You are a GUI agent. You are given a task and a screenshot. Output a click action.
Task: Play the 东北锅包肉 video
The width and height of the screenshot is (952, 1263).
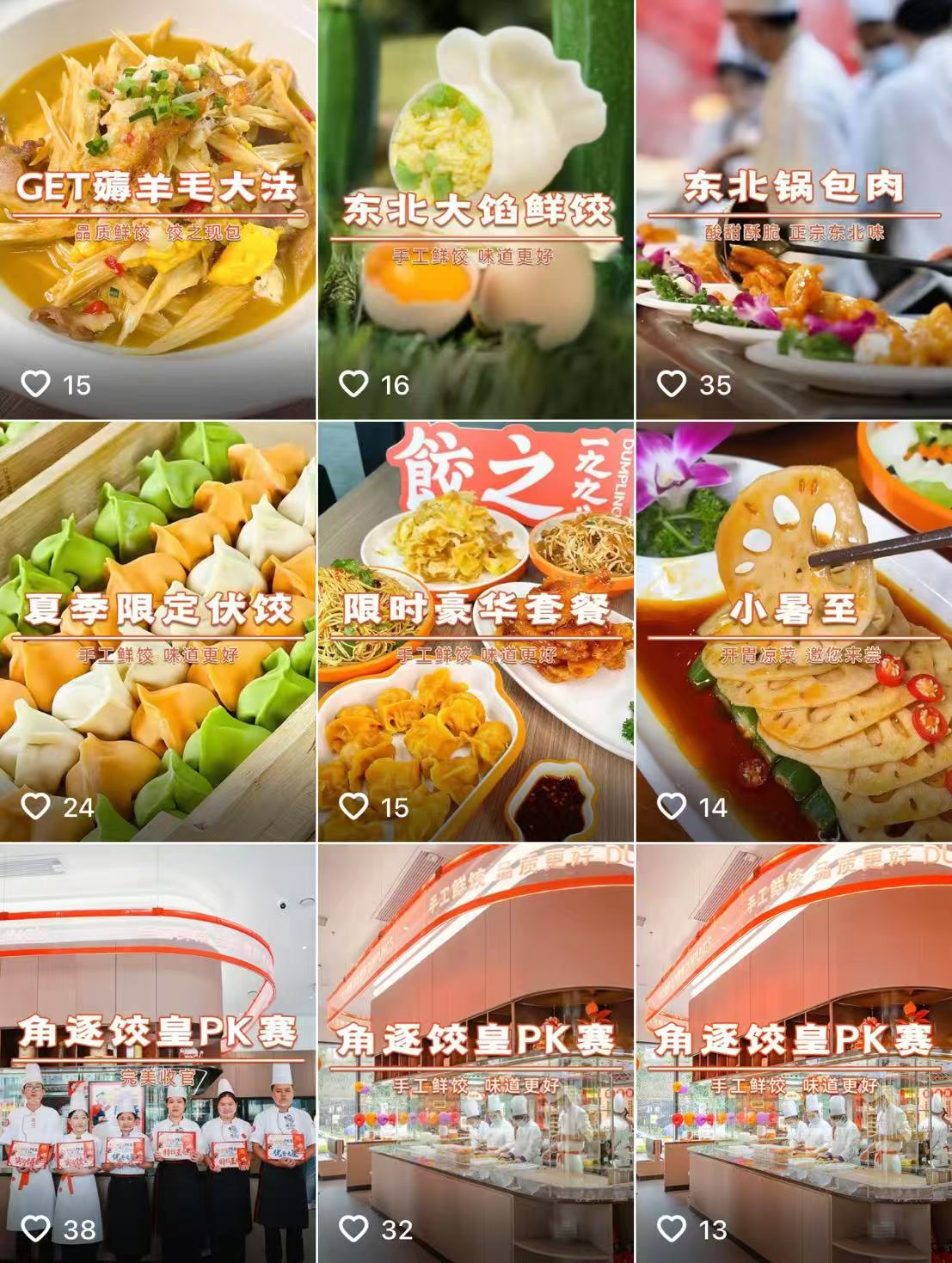click(794, 209)
